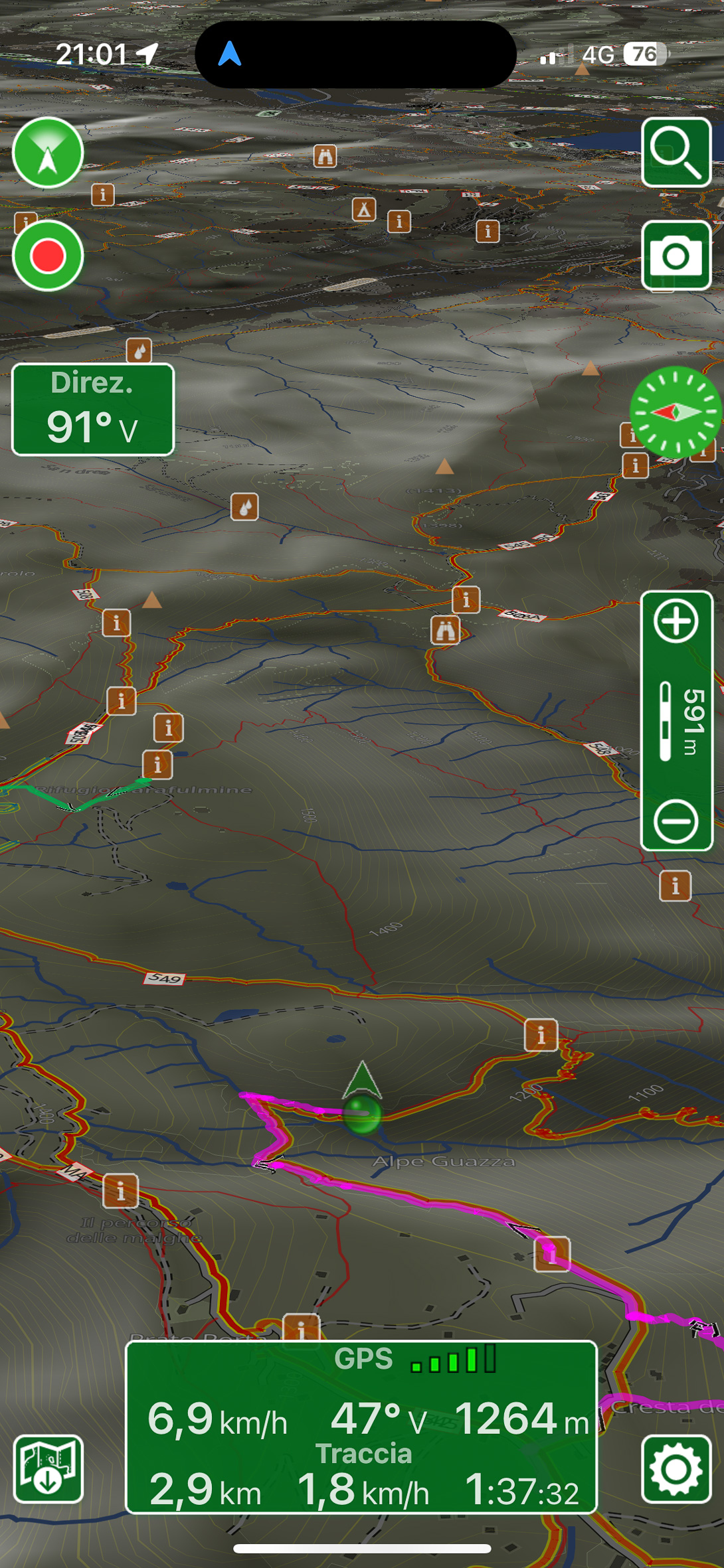
Task: Tap the info marker beside Il percorso delle malghe
Action: (x=120, y=1191)
